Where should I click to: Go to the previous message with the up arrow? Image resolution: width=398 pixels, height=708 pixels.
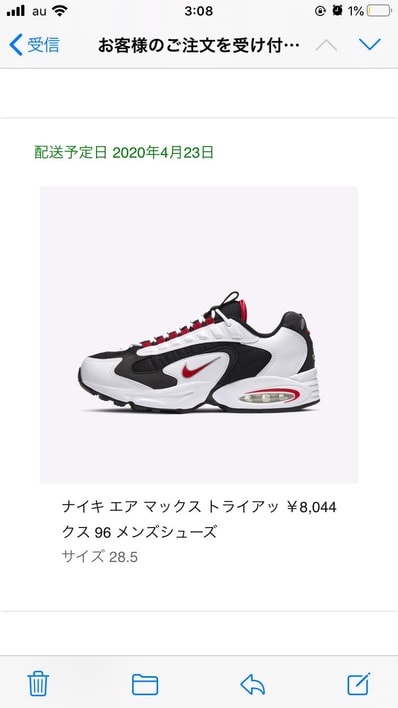[x=326, y=45]
